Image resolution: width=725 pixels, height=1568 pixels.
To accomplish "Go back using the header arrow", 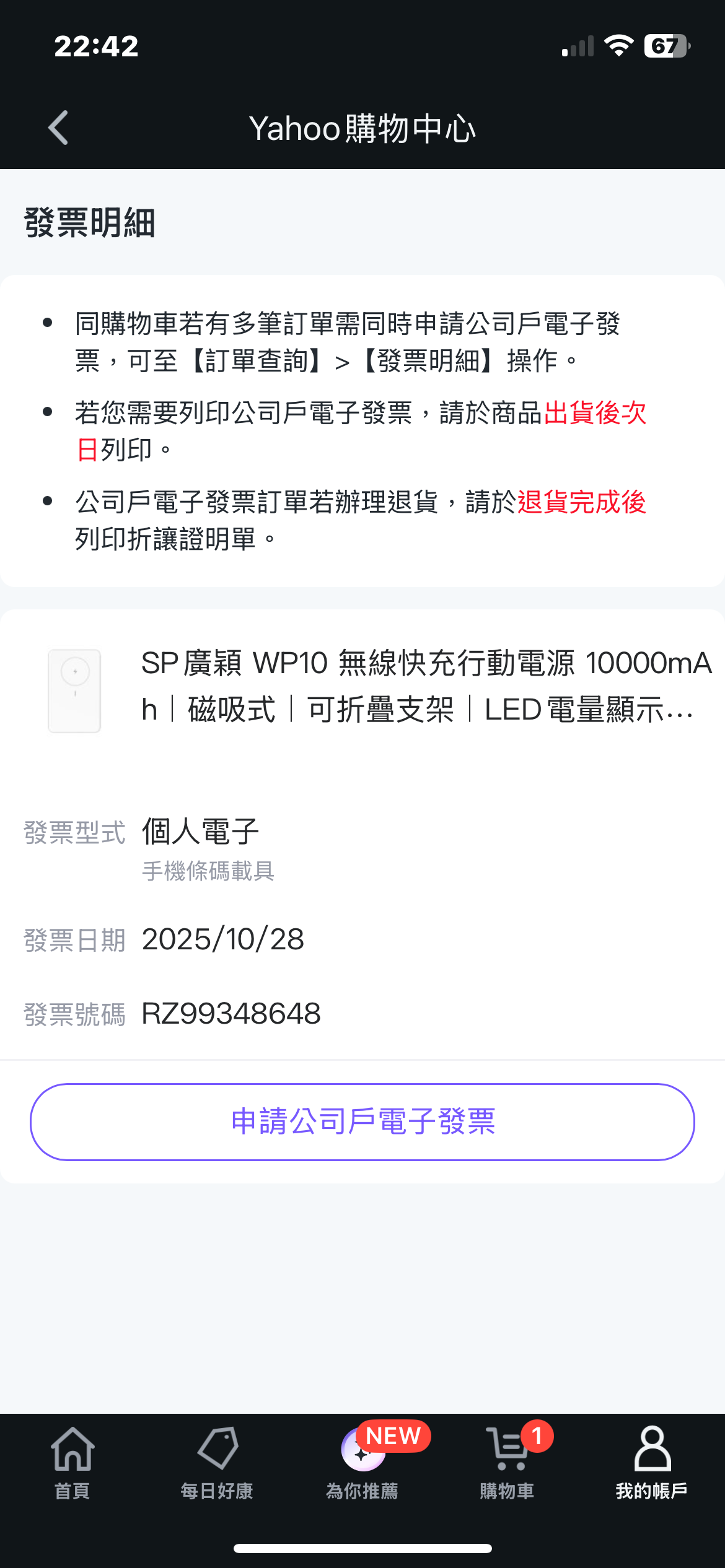I will click(58, 128).
